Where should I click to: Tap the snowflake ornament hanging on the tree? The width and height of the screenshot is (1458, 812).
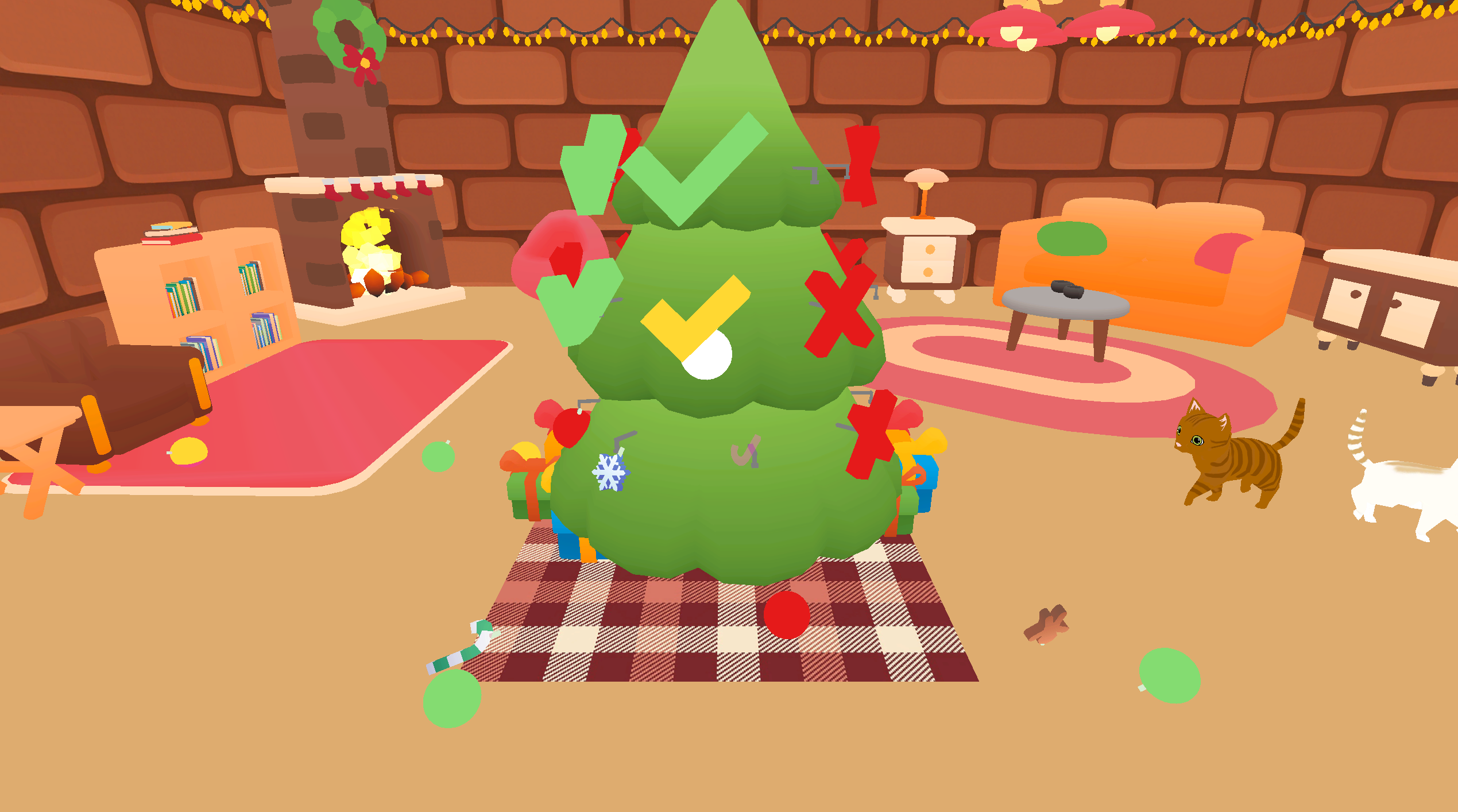610,471
